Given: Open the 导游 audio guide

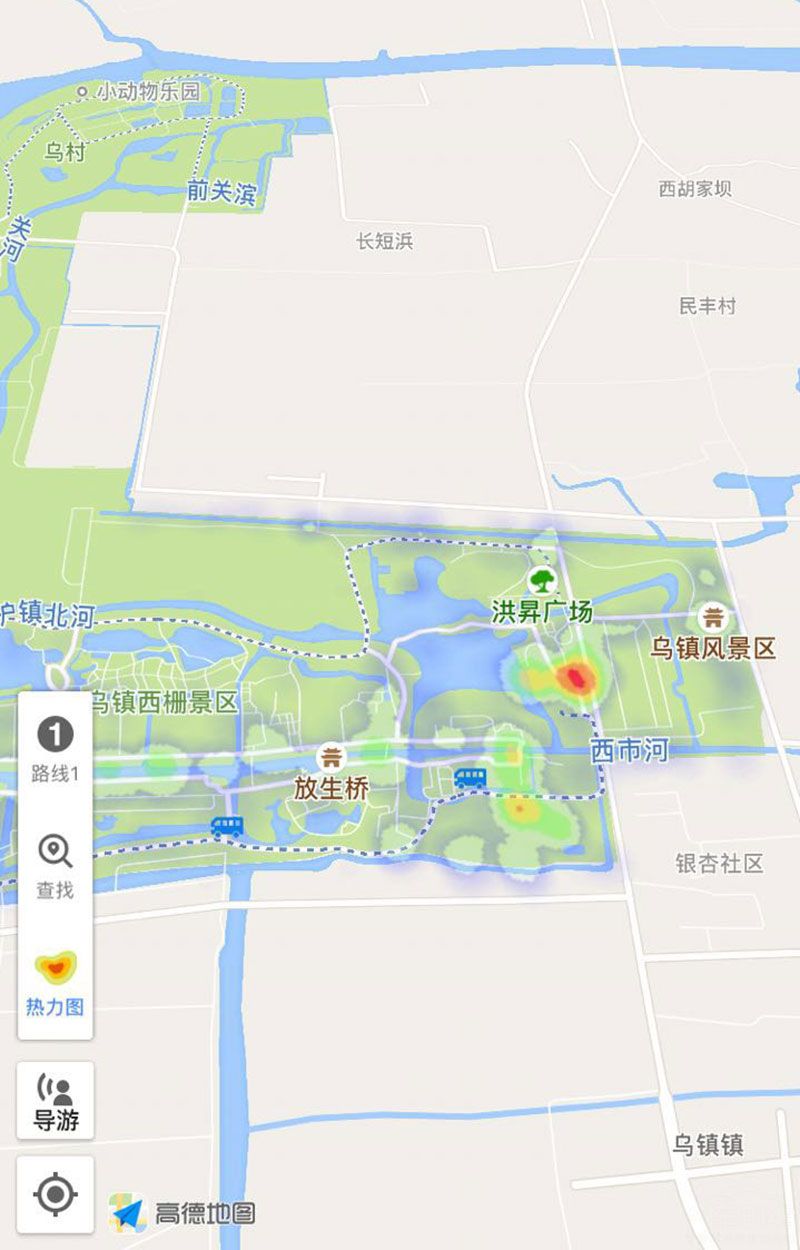Looking at the screenshot, I should click(x=56, y=1100).
